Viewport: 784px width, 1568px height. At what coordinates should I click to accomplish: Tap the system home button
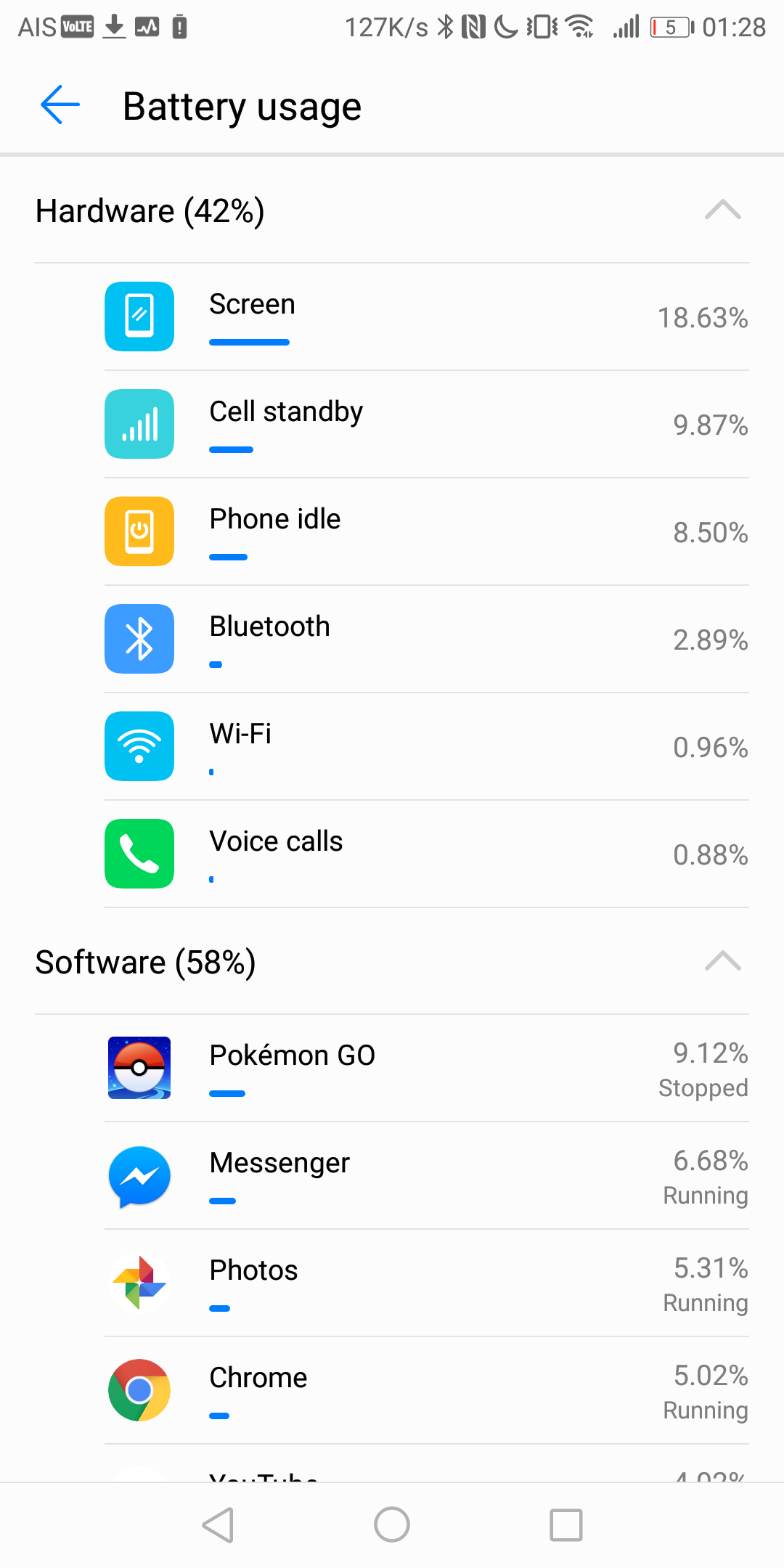[392, 1524]
